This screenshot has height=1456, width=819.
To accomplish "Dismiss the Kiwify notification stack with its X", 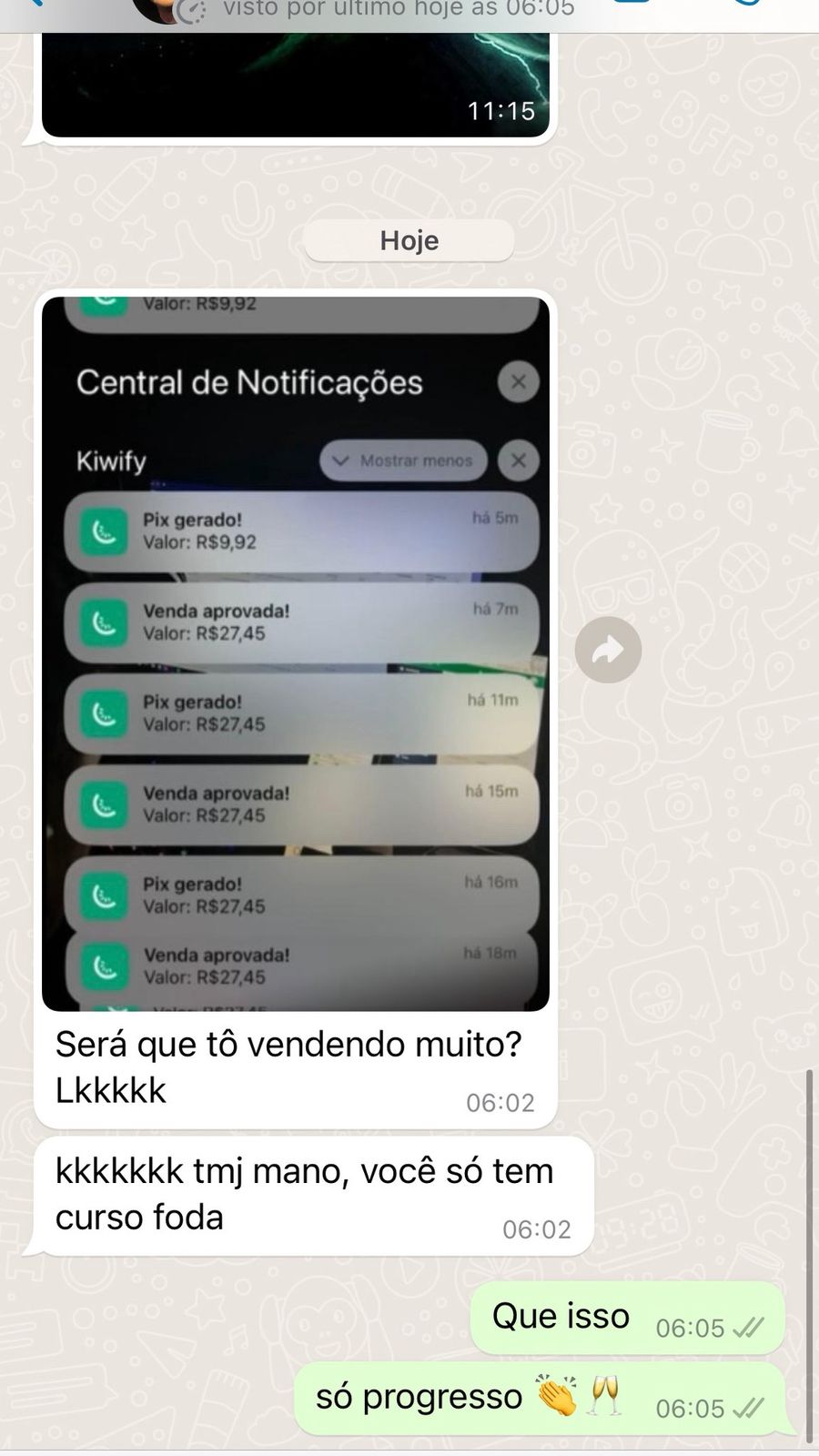I will click(x=519, y=460).
